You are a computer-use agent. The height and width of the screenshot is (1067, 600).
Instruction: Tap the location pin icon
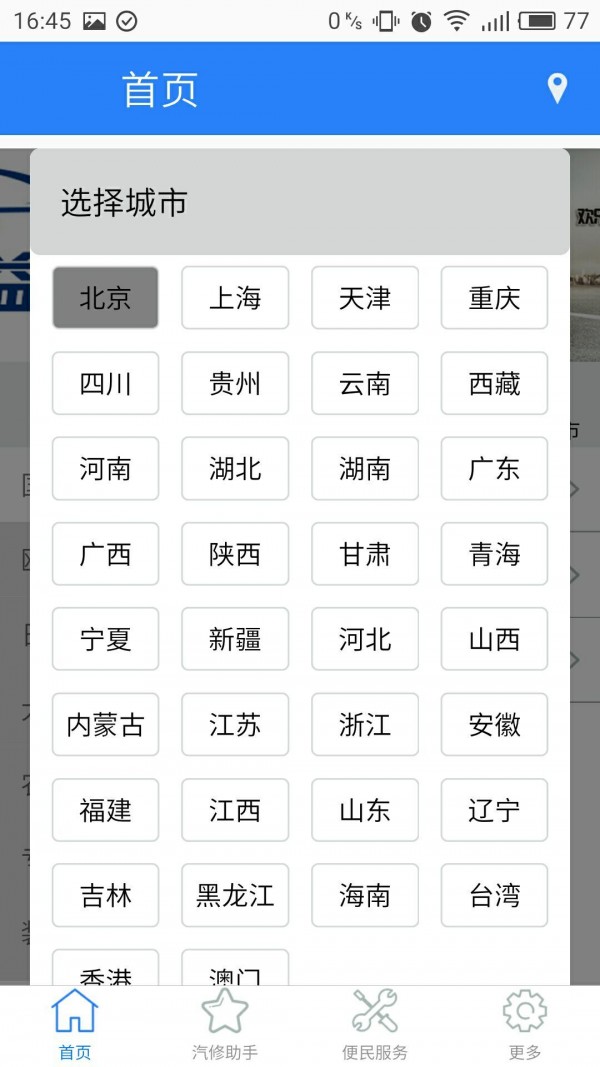557,89
